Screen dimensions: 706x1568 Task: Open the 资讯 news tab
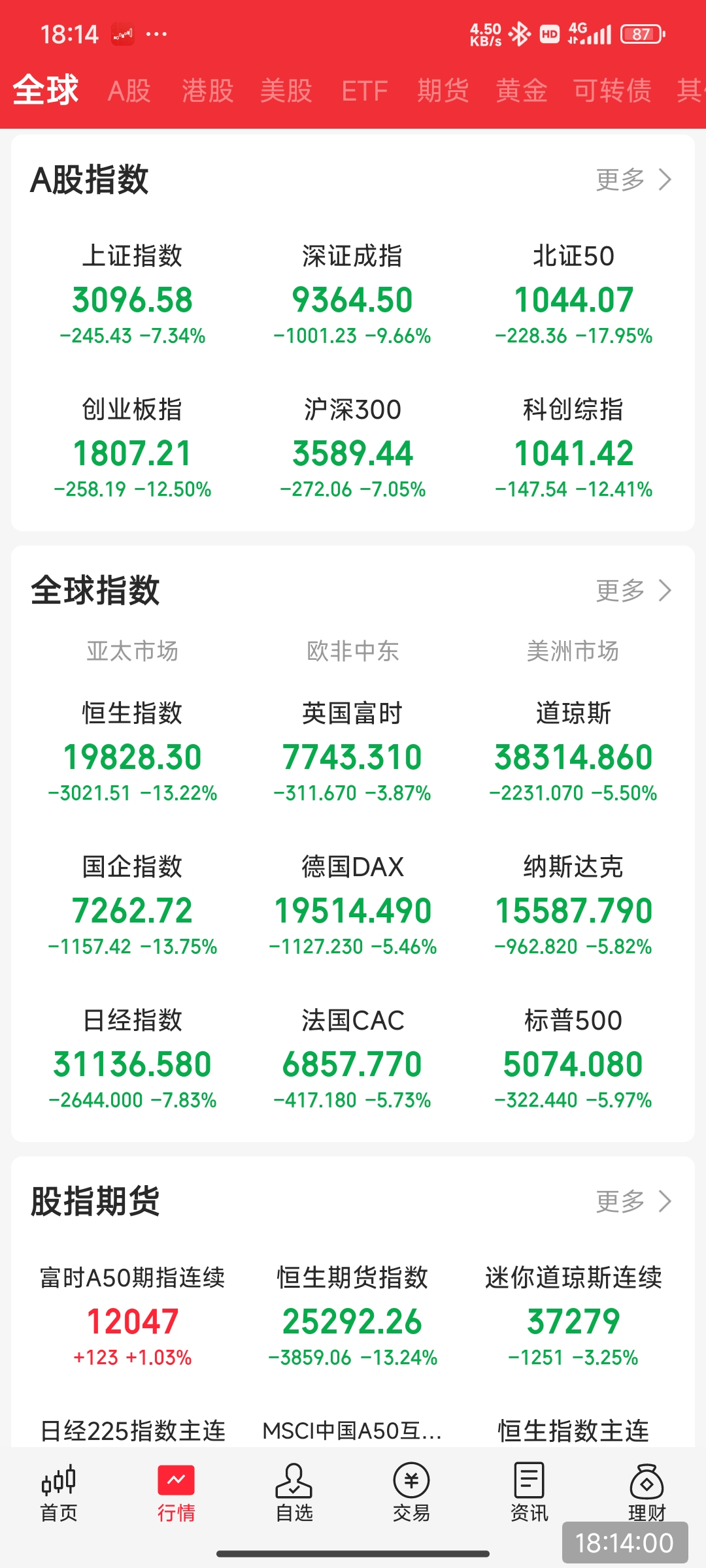click(529, 1494)
